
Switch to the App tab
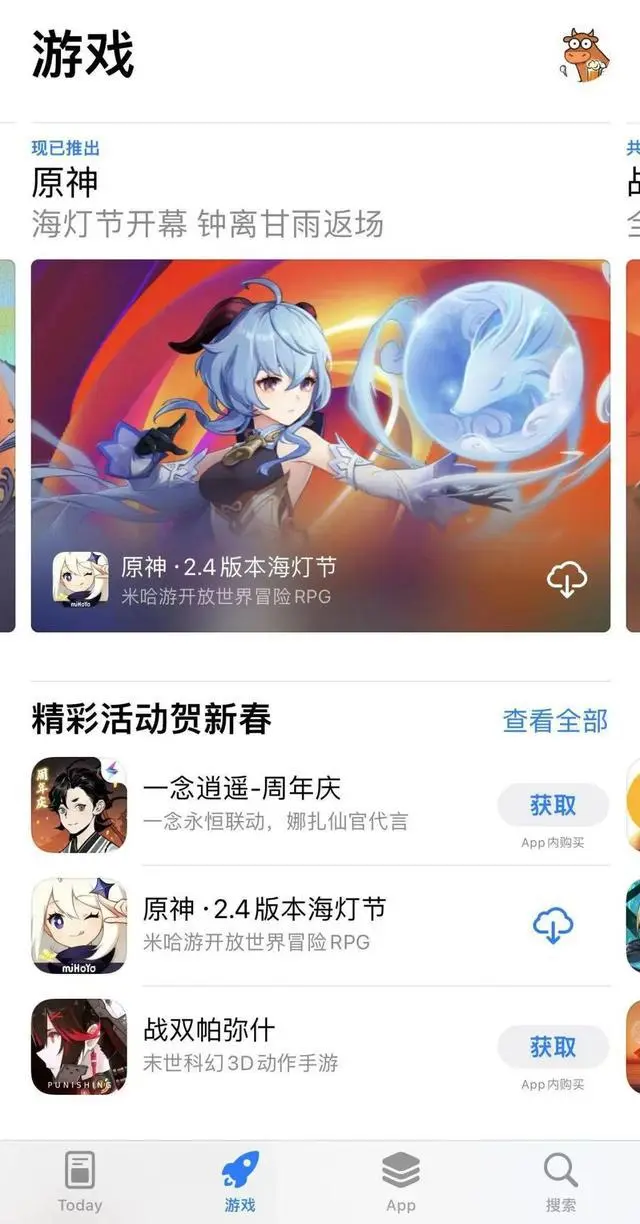coord(400,1180)
